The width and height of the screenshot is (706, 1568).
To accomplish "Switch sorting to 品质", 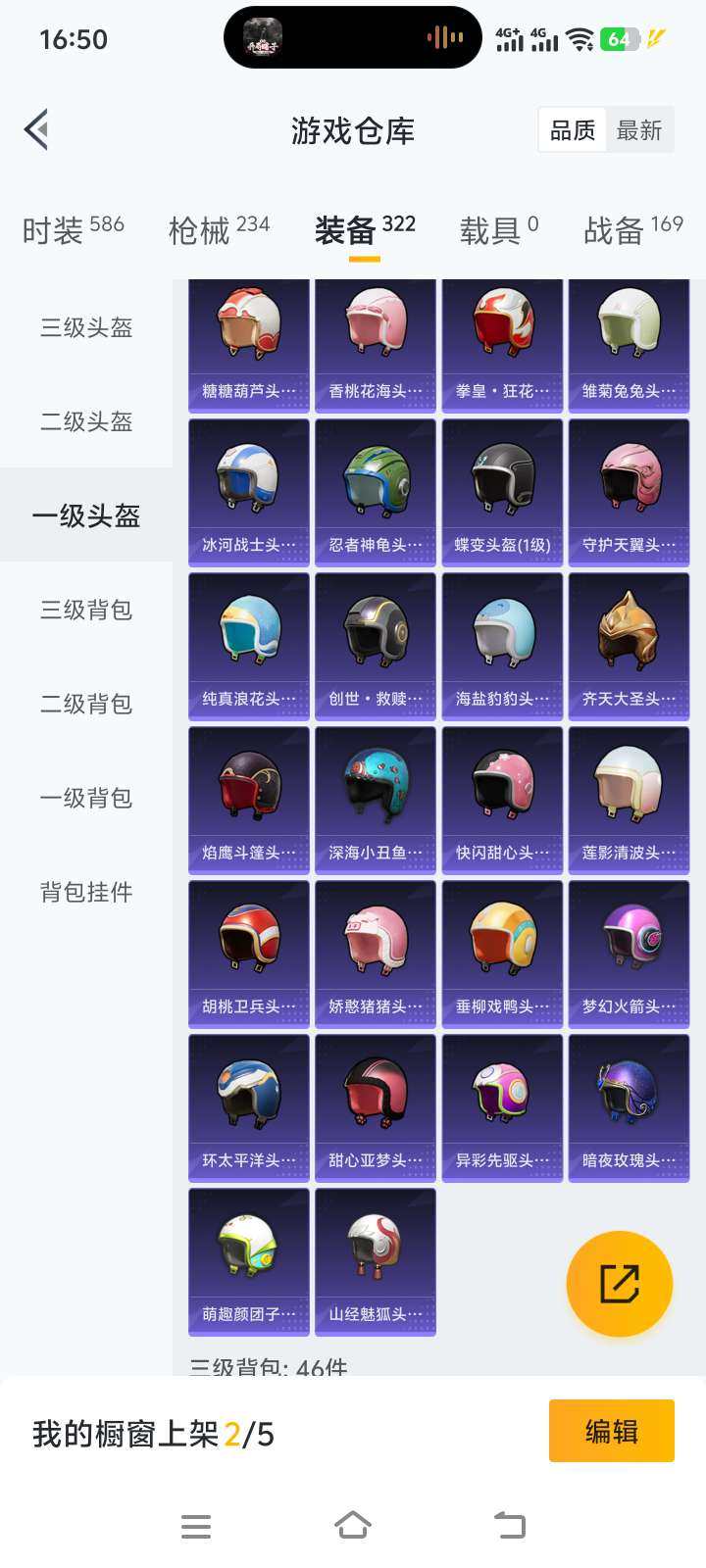I will click(x=571, y=129).
